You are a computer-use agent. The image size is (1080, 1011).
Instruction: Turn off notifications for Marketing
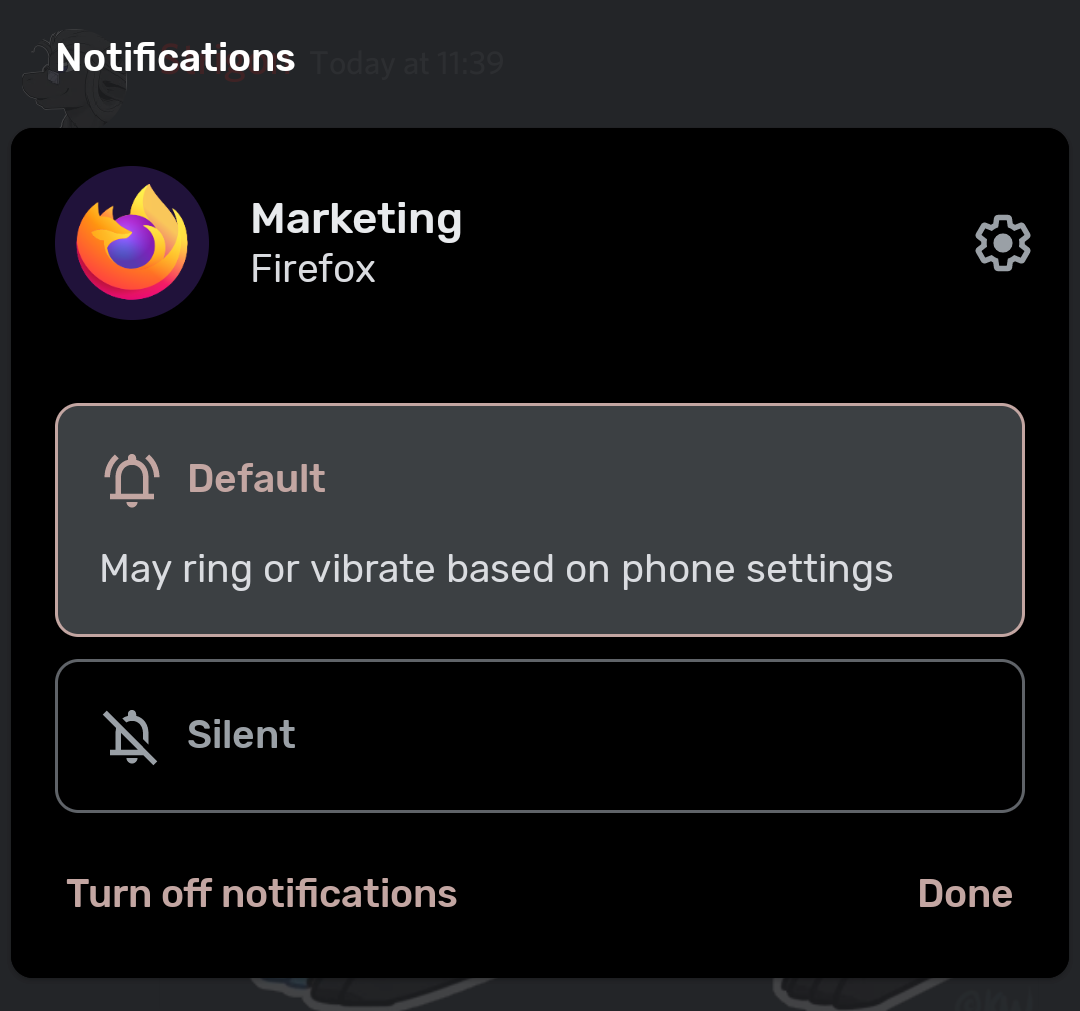coord(262,893)
